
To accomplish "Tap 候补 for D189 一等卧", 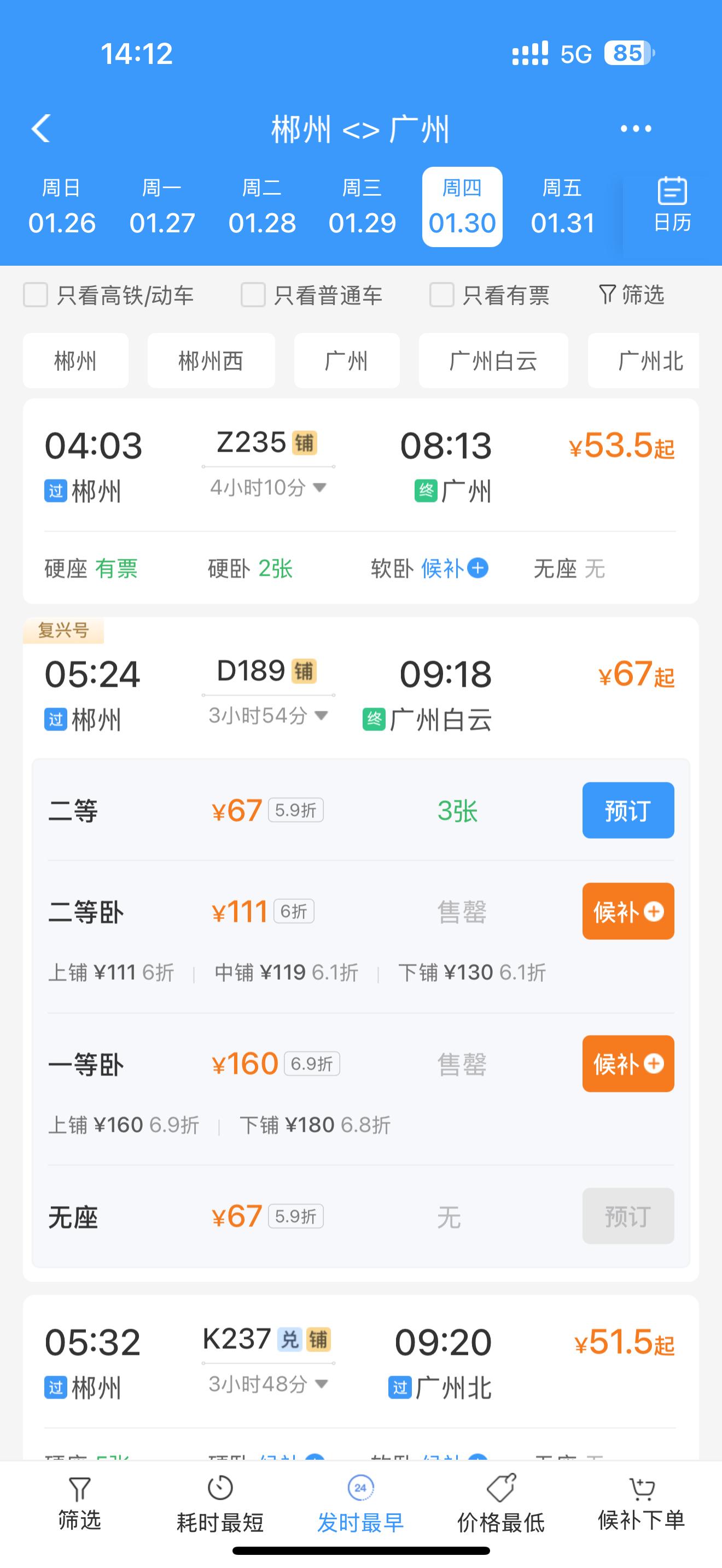I will 627,1063.
